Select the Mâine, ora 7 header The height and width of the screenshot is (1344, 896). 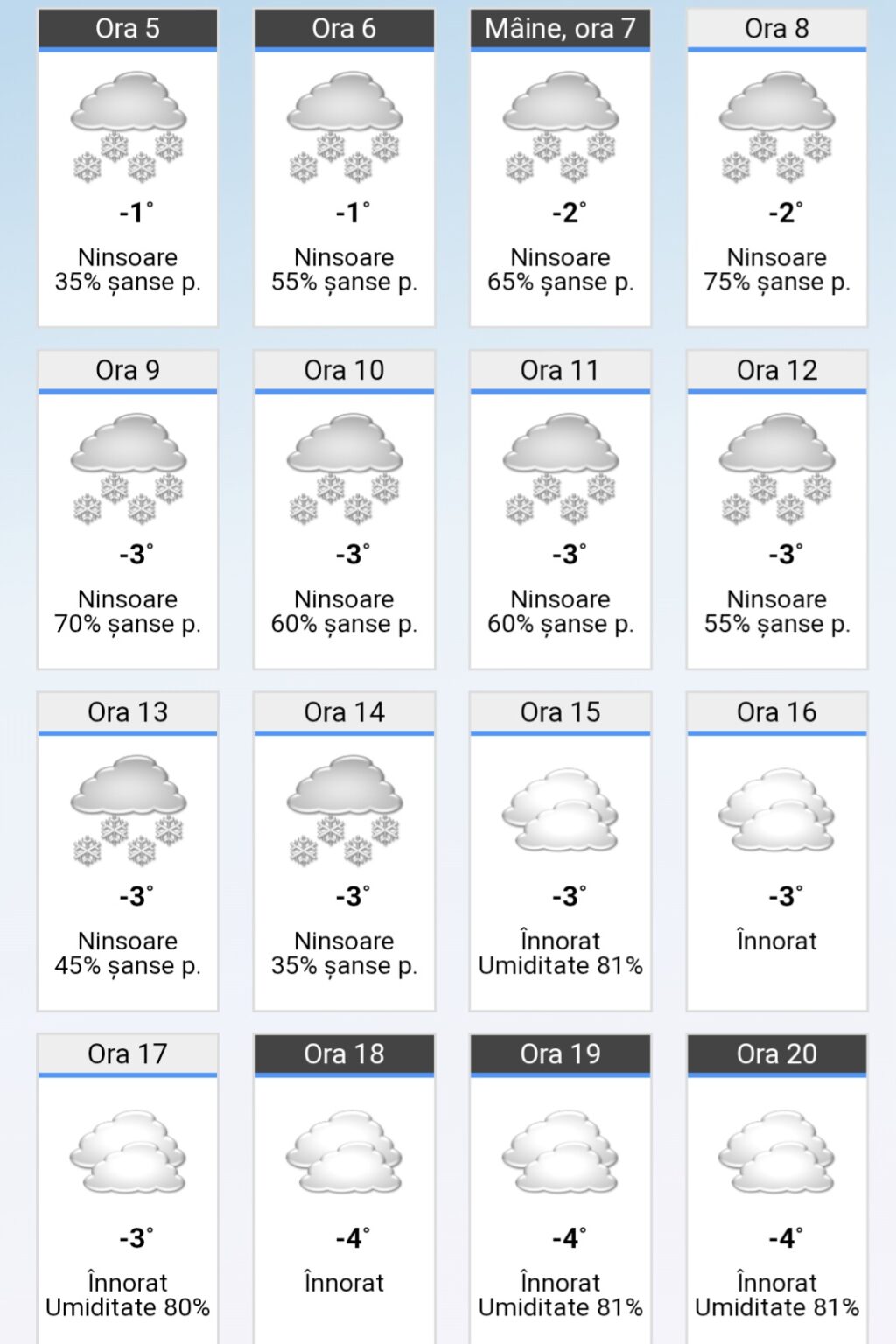(560, 28)
